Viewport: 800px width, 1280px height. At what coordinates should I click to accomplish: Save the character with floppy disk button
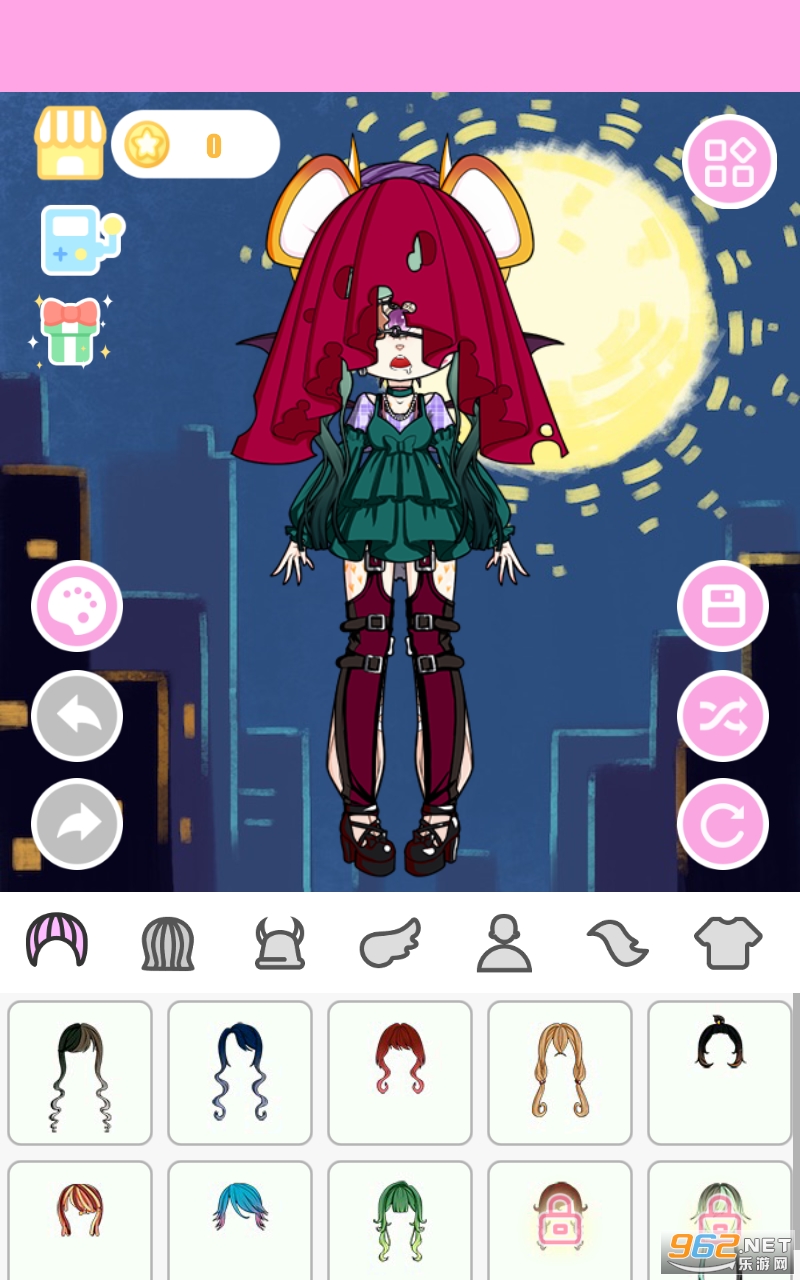point(723,606)
